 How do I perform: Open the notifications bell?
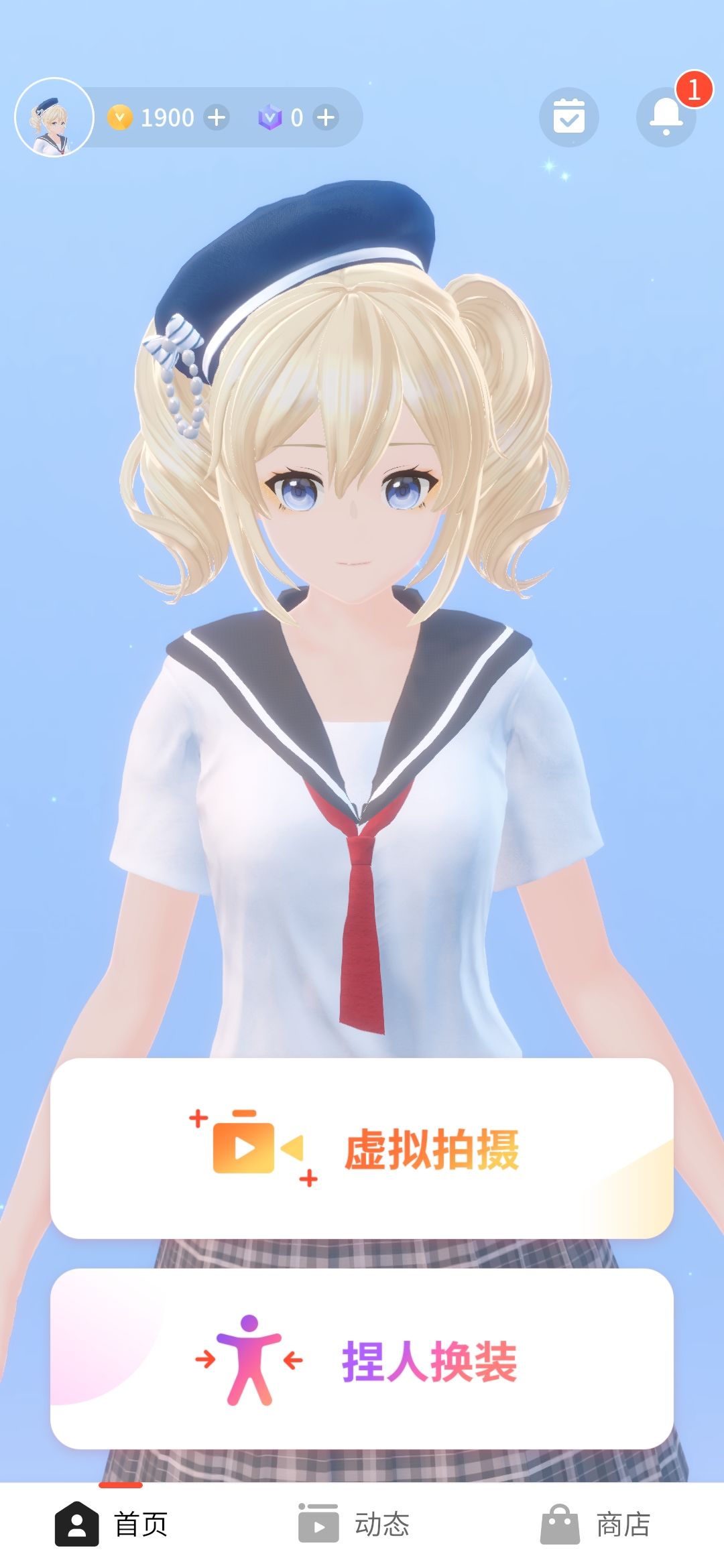coord(666,117)
